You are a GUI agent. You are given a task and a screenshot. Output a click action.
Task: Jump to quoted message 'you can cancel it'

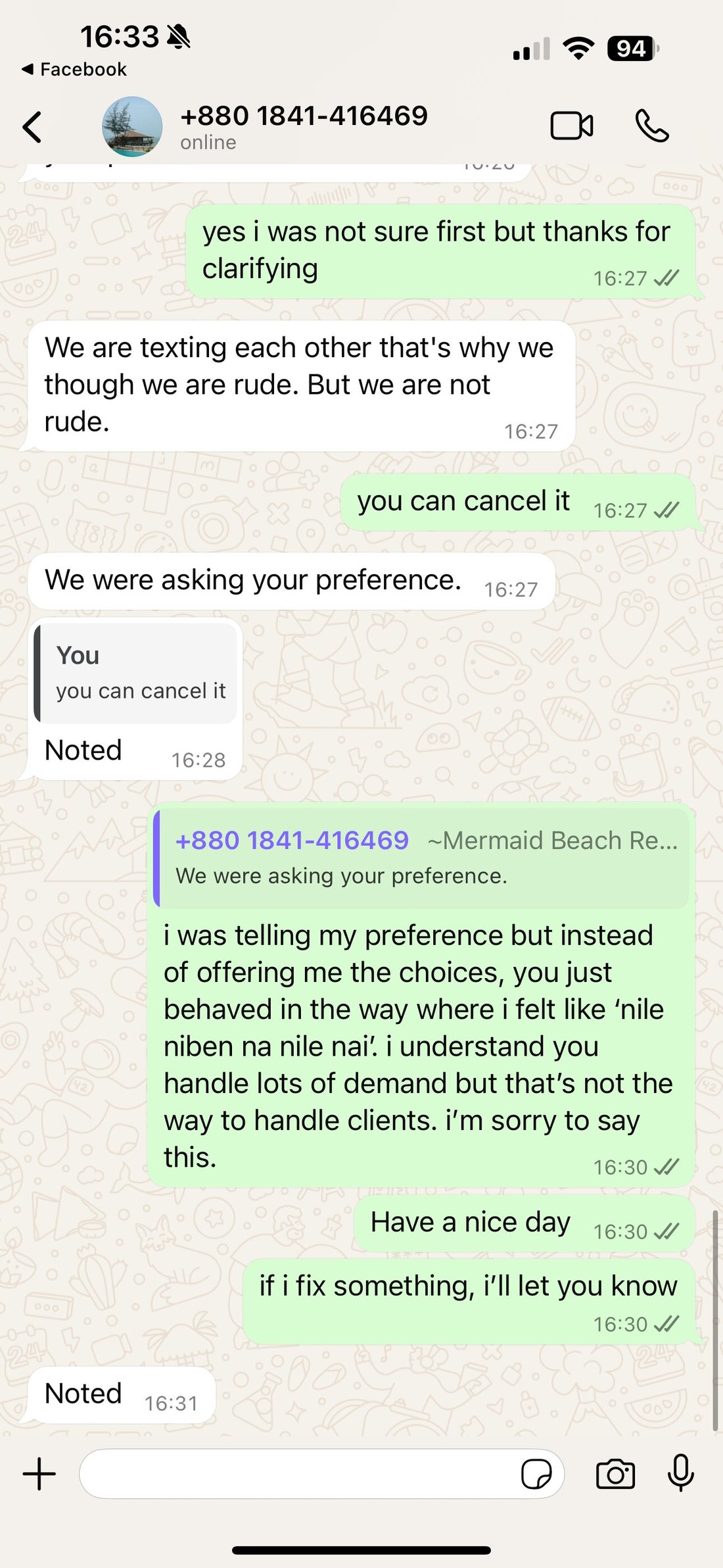tap(136, 674)
